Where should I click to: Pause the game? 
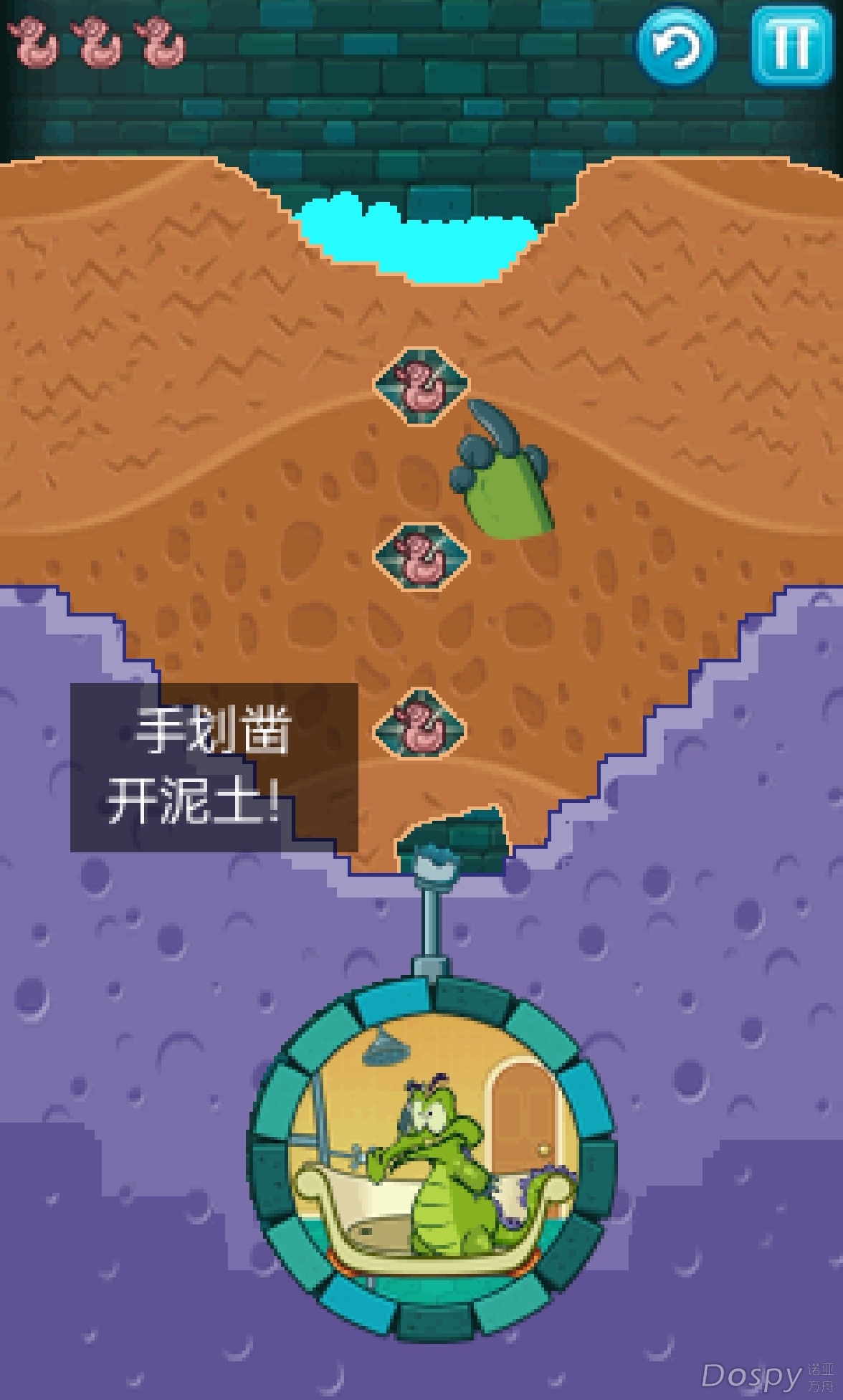[x=789, y=46]
